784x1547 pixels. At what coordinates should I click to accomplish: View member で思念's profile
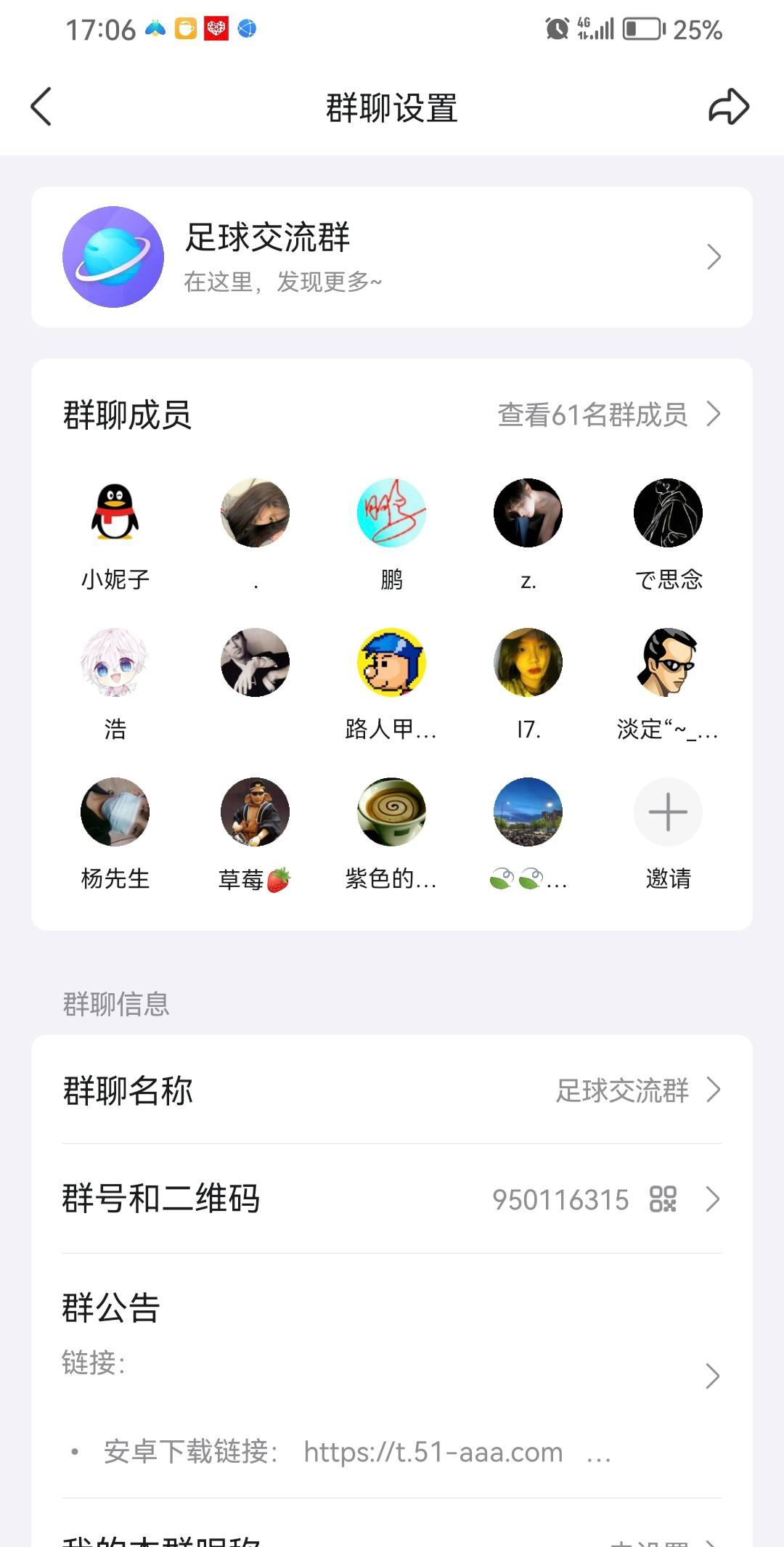tap(668, 513)
